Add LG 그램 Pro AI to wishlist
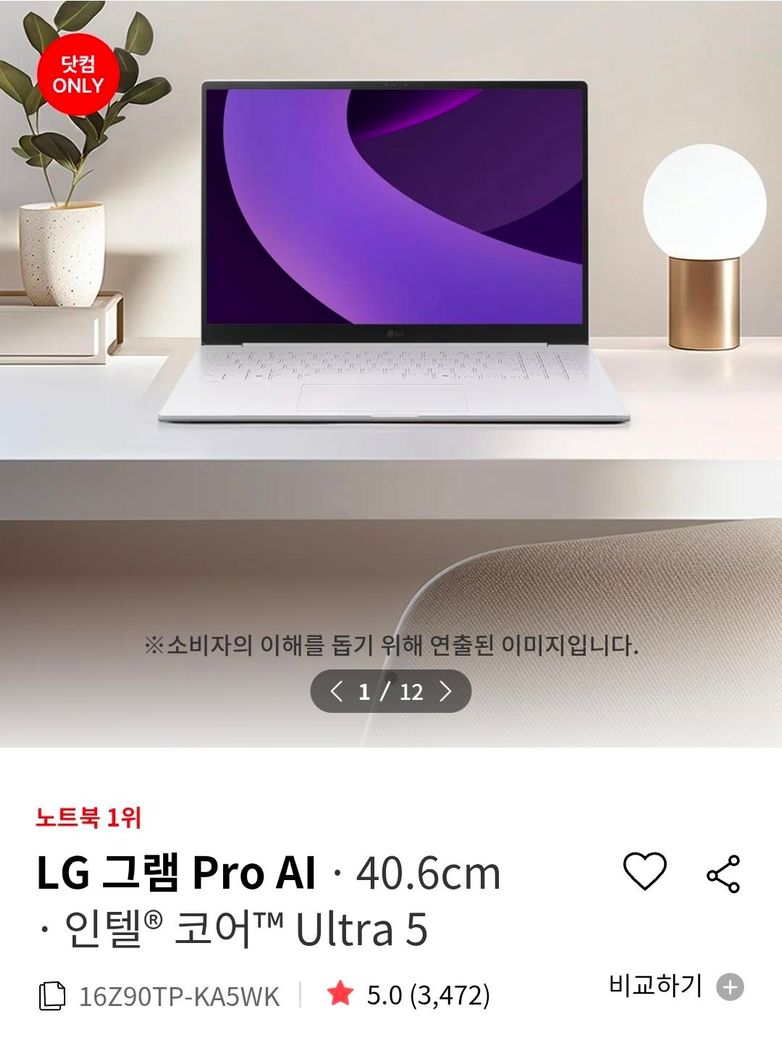782x1040 pixels. (644, 872)
